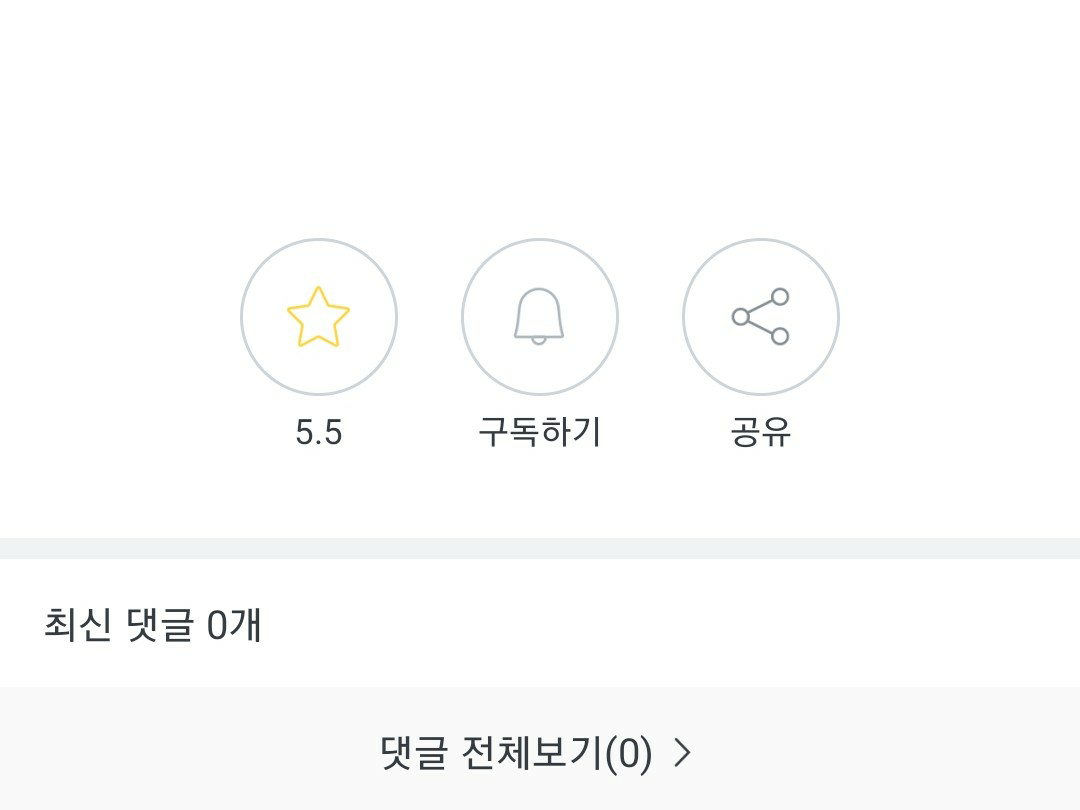Subscribe using the bell 구독하기 button
Screen dimensions: 1080x810
pyautogui.click(x=540, y=317)
